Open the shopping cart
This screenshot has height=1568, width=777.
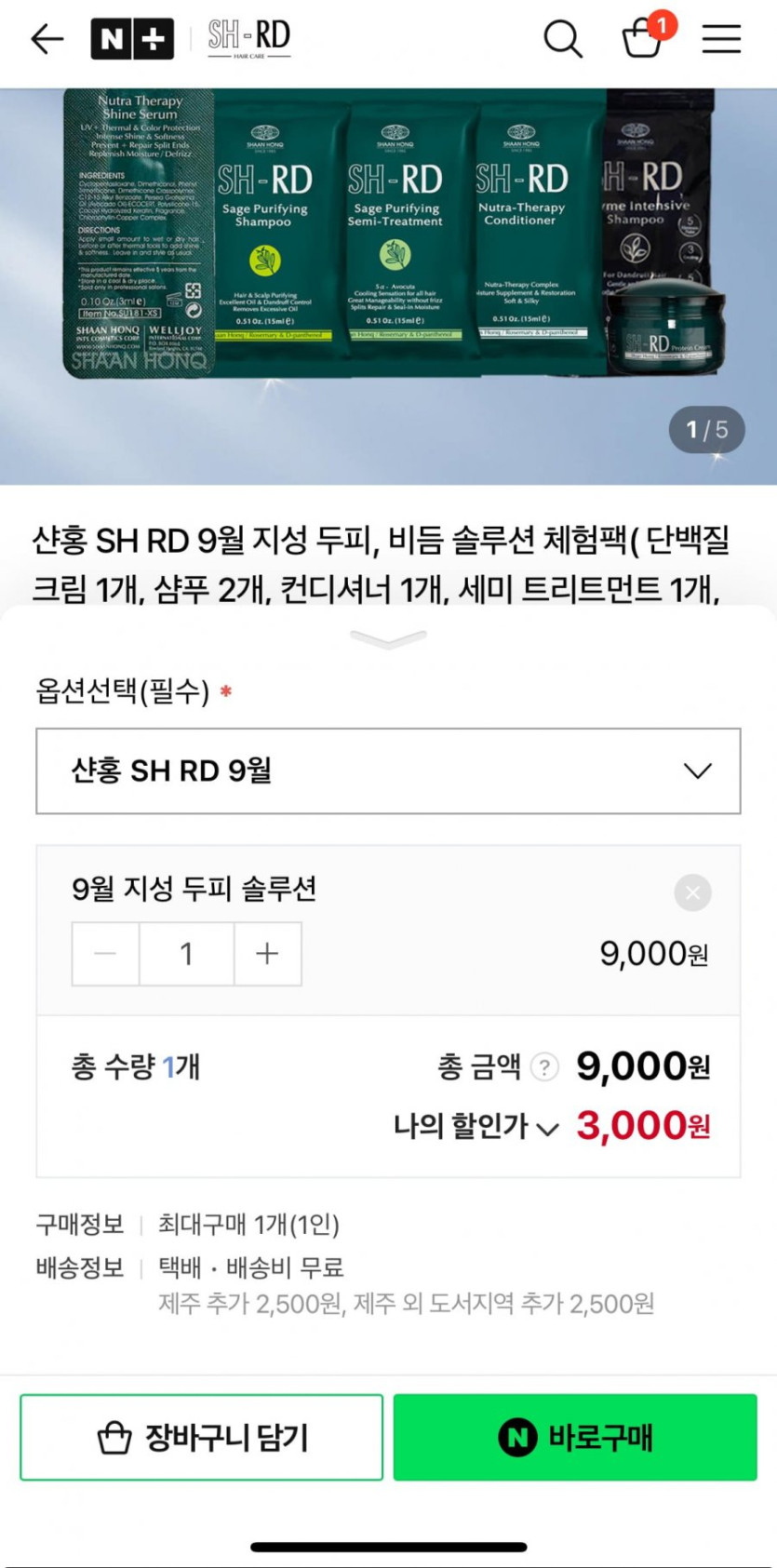642,39
